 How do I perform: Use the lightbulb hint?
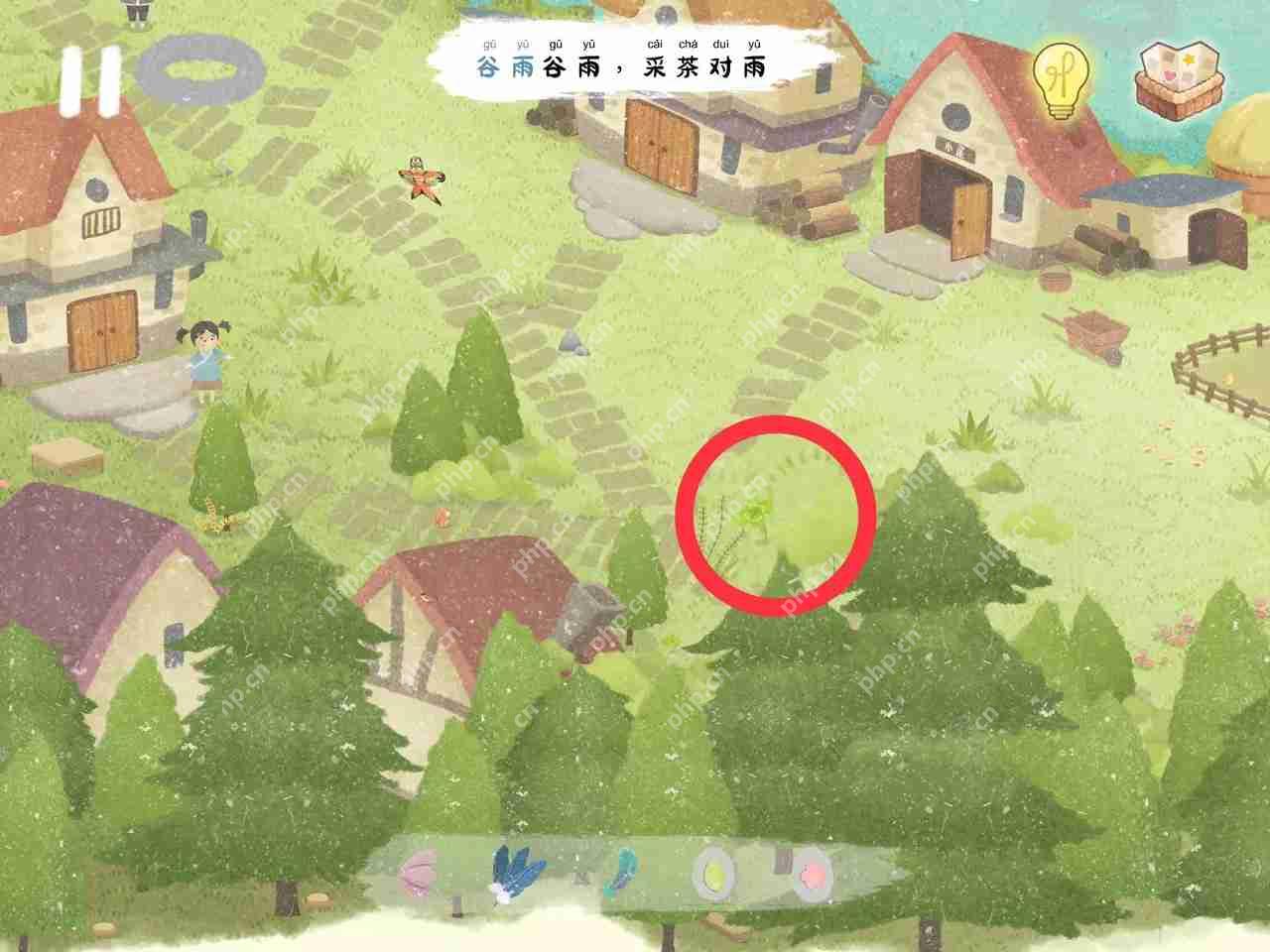coord(1061,79)
